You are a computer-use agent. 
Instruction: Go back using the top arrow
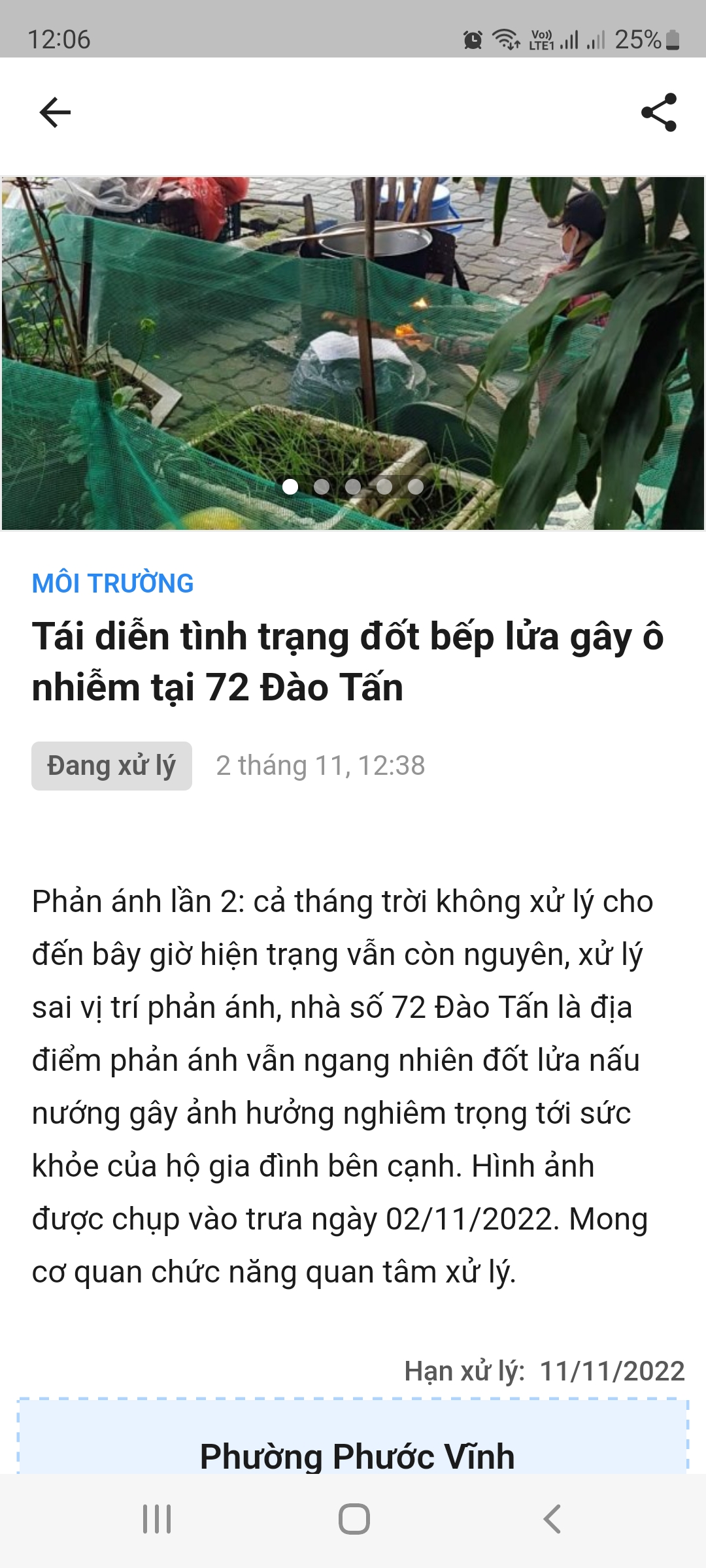[x=55, y=112]
